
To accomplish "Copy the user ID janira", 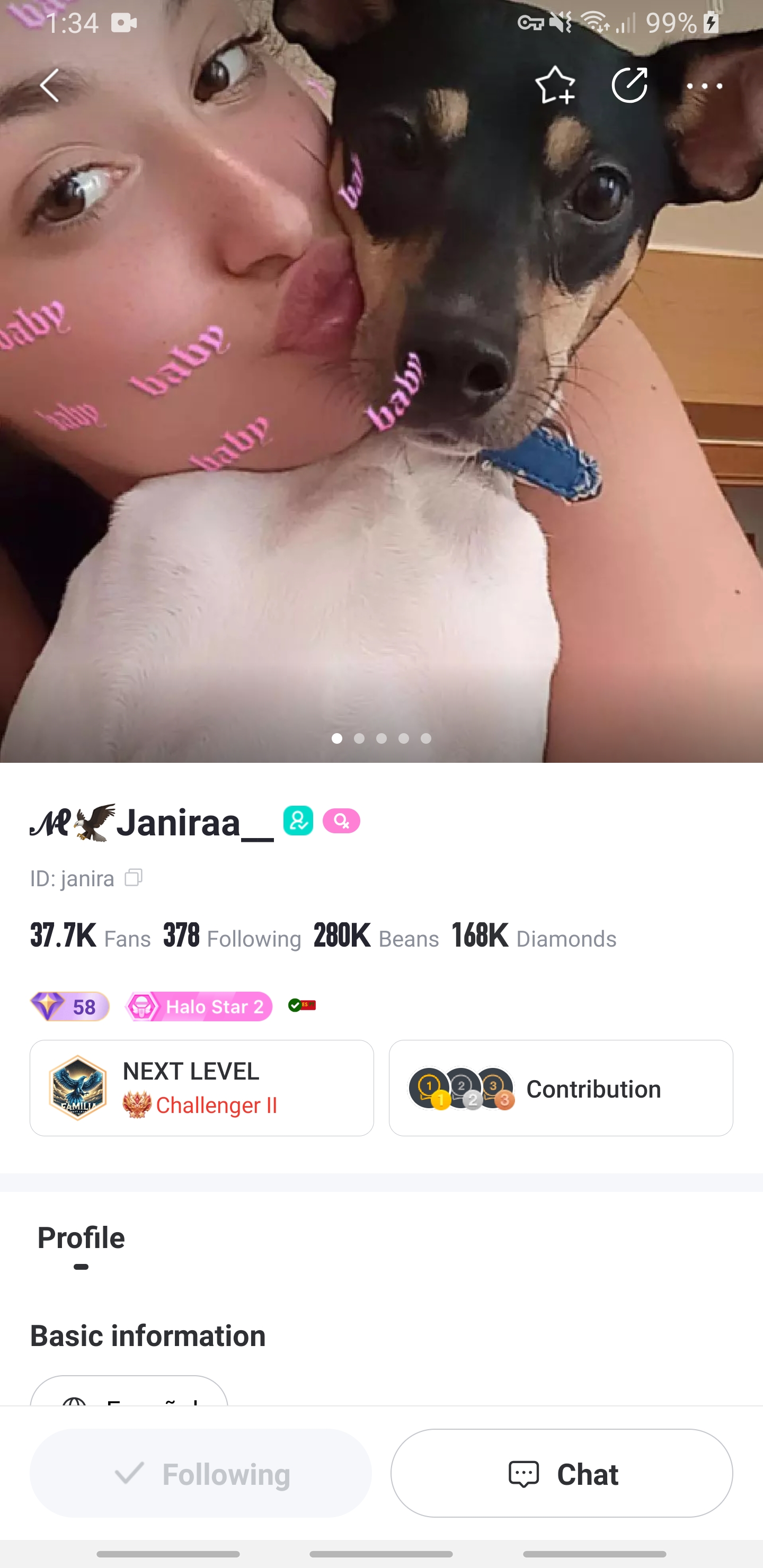I will 134,878.
